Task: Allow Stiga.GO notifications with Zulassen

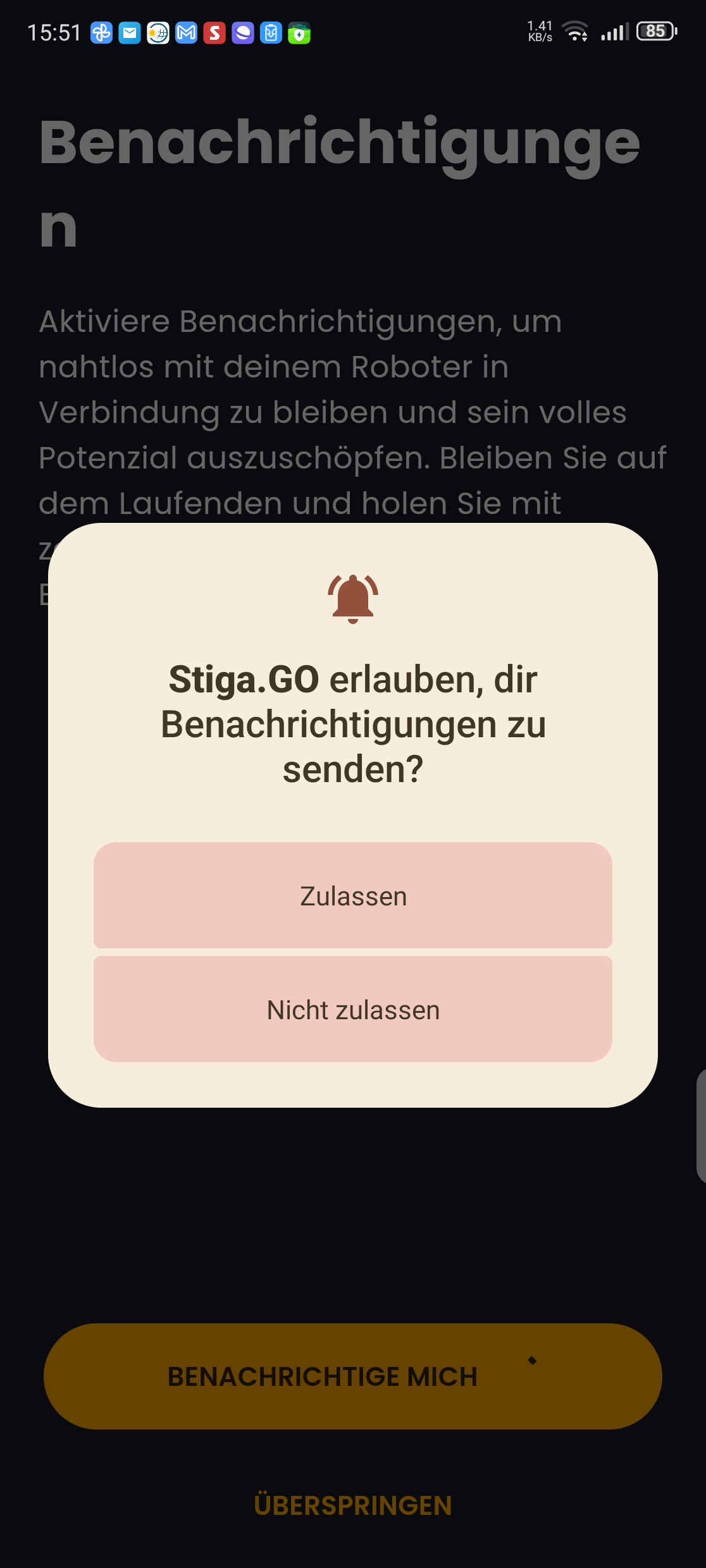Action: 353,895
